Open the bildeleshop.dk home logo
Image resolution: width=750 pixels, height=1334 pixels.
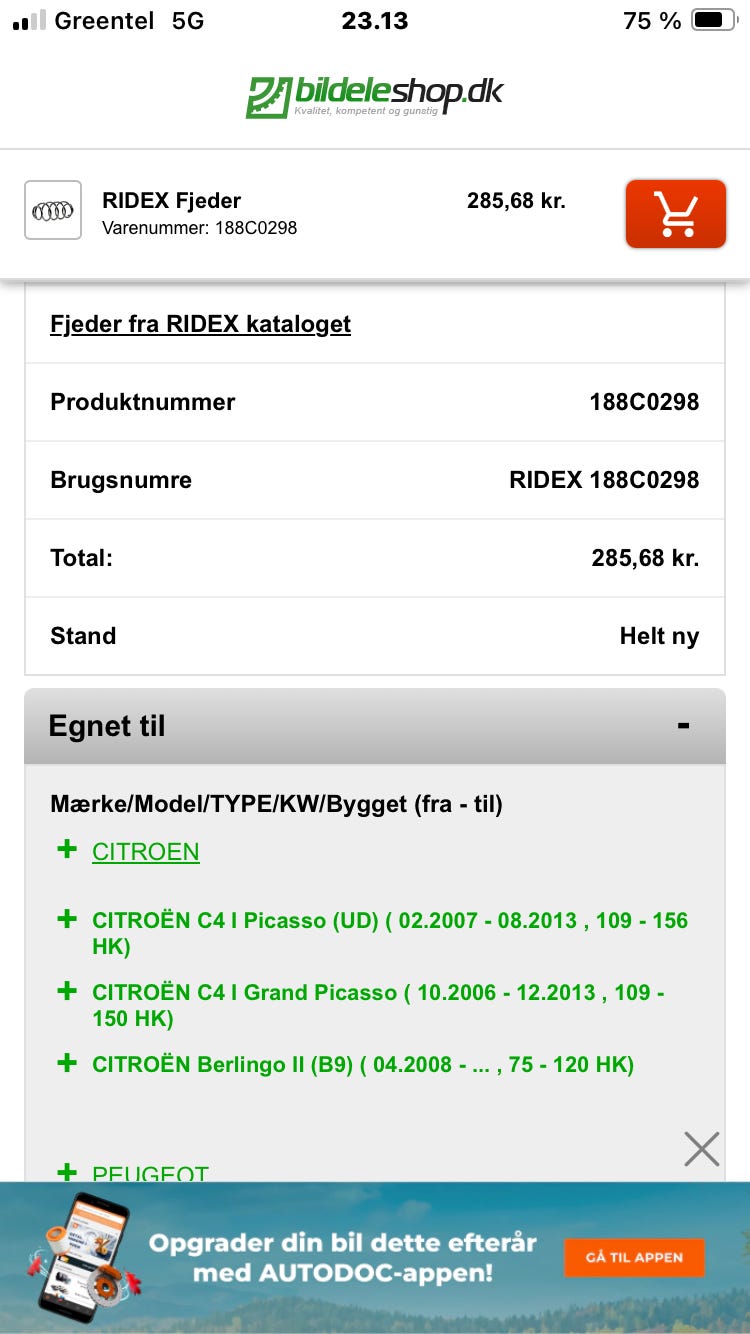[375, 97]
